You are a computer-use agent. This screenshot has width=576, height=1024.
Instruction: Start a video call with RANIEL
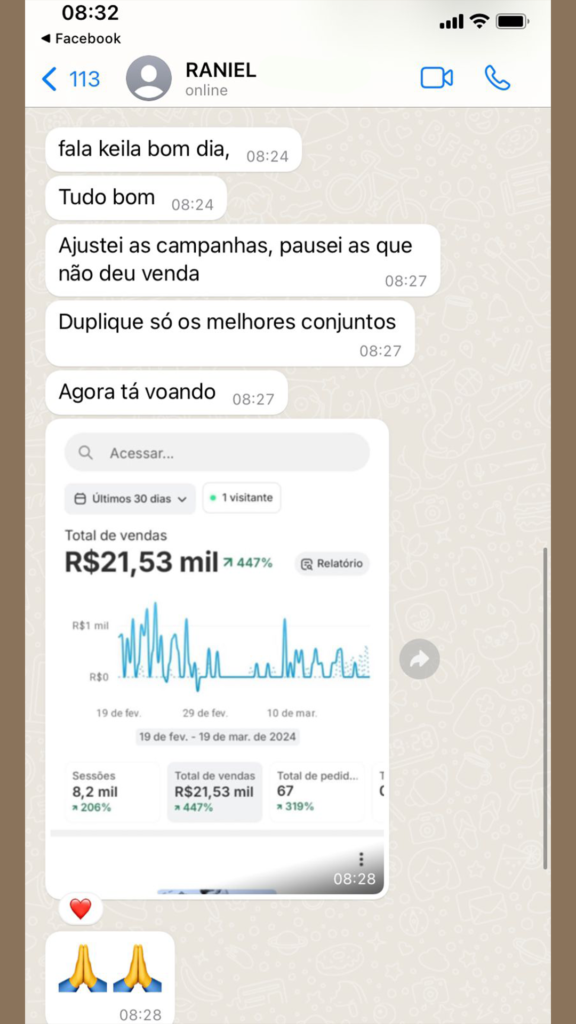point(436,78)
